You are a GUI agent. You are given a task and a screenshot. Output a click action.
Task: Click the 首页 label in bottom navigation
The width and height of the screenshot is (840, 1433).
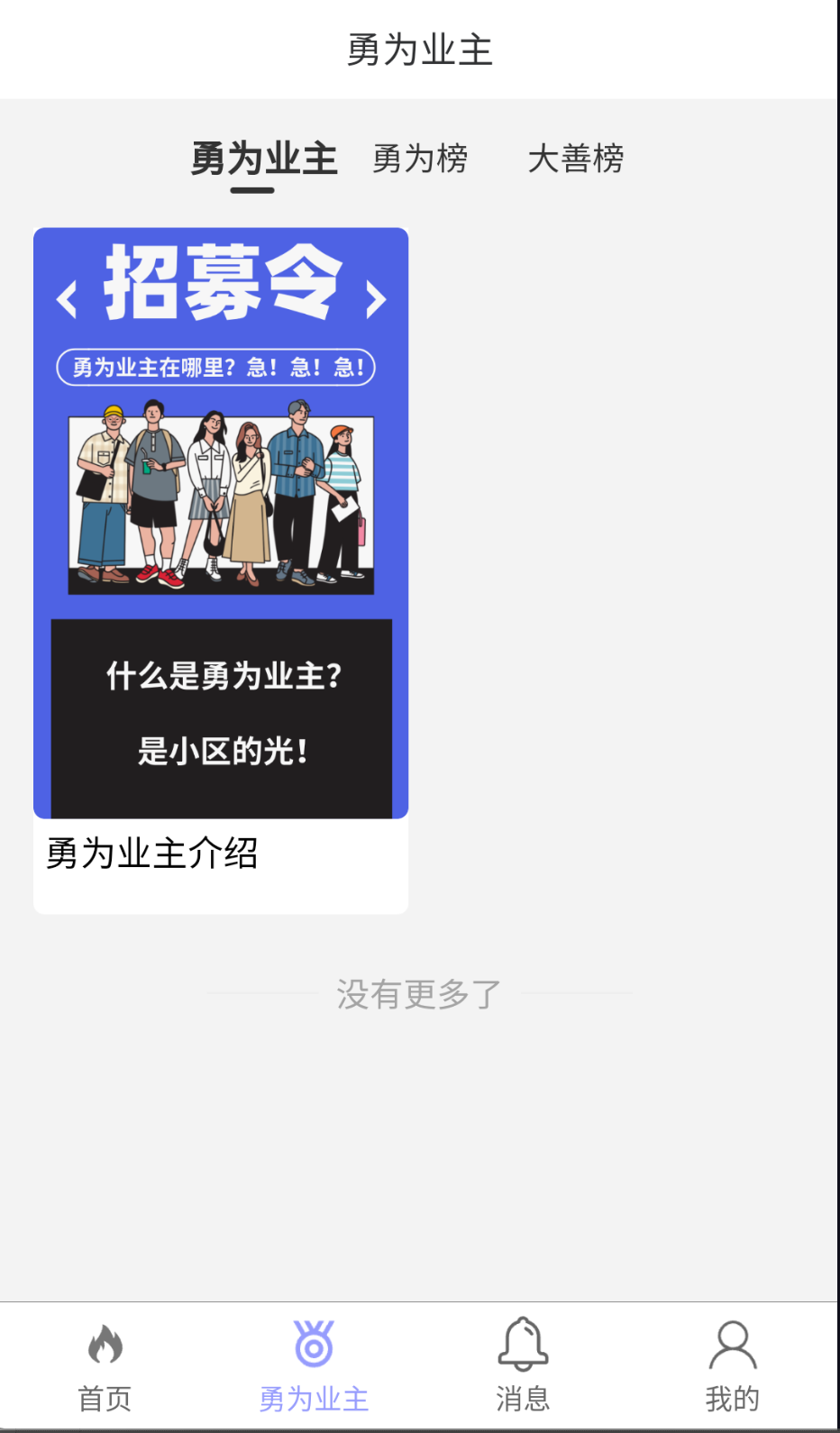105,1399
